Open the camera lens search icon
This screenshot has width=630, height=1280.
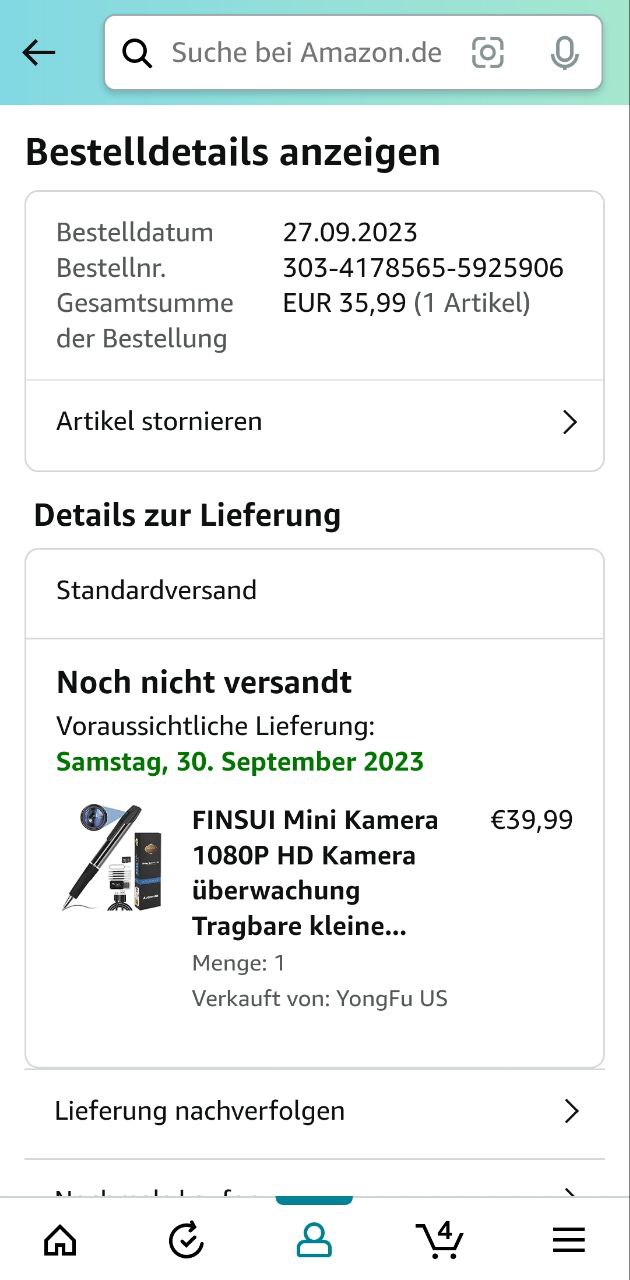click(488, 53)
